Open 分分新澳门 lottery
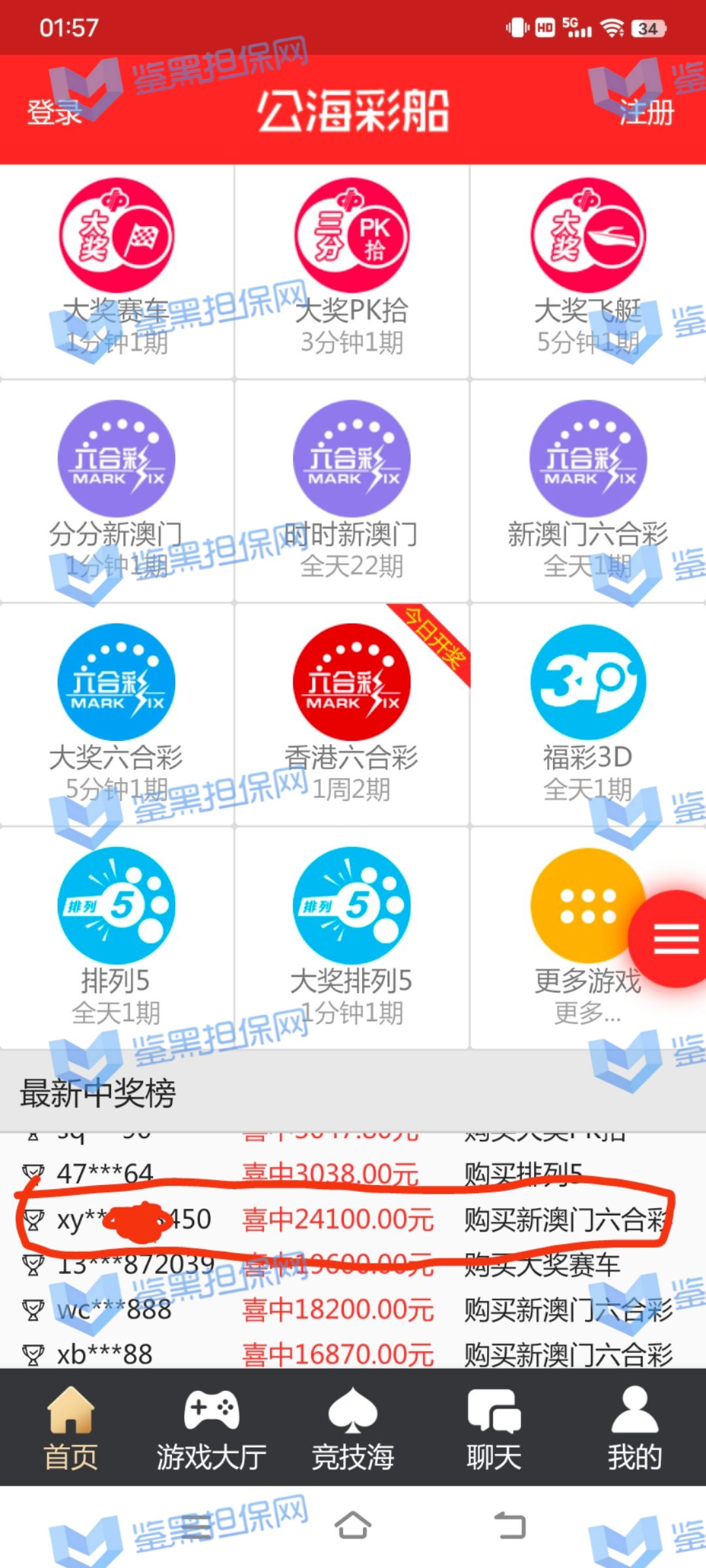This screenshot has width=706, height=1568. coord(116,490)
